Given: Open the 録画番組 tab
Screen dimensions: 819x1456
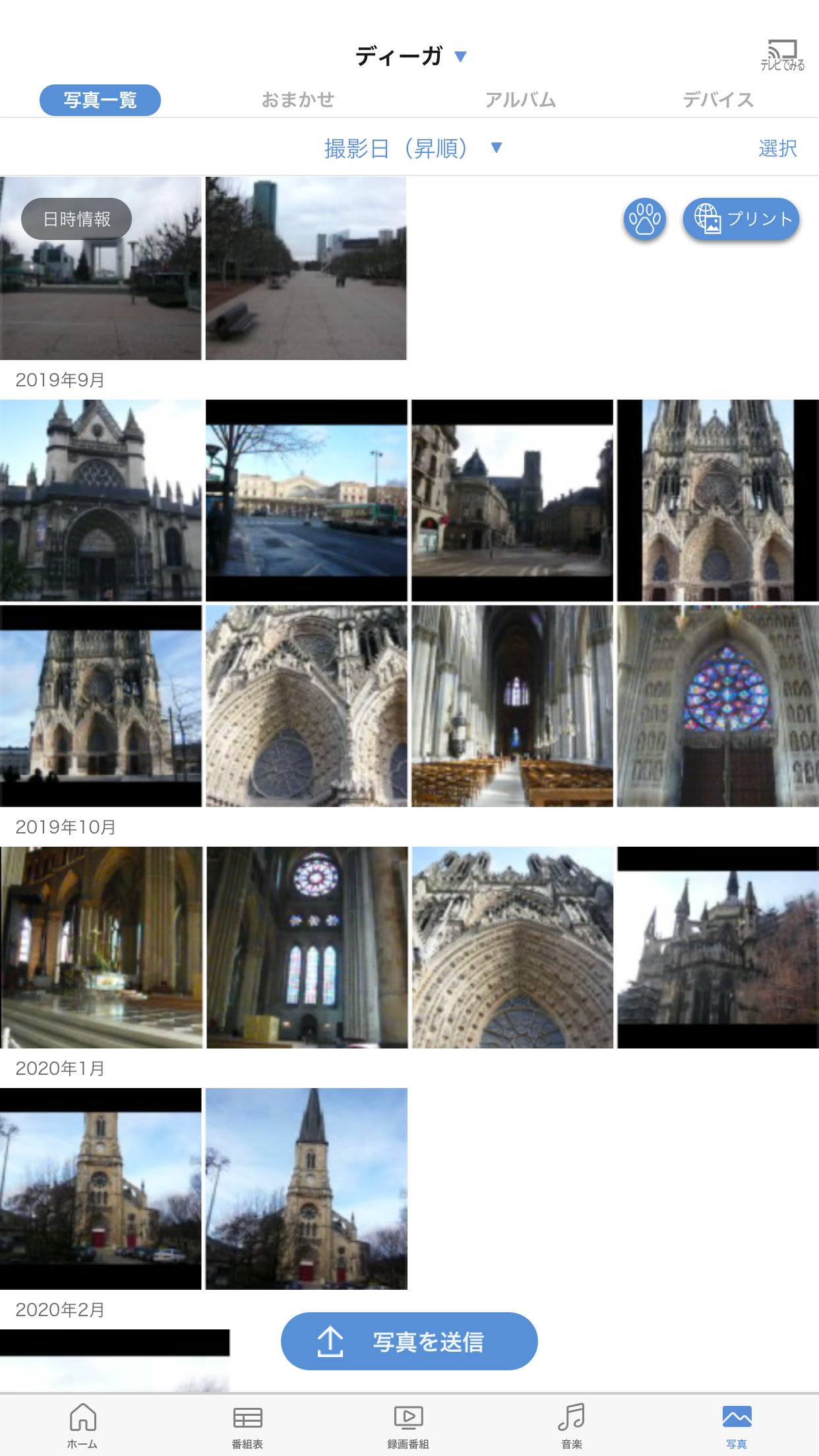Looking at the screenshot, I should pos(408,1425).
